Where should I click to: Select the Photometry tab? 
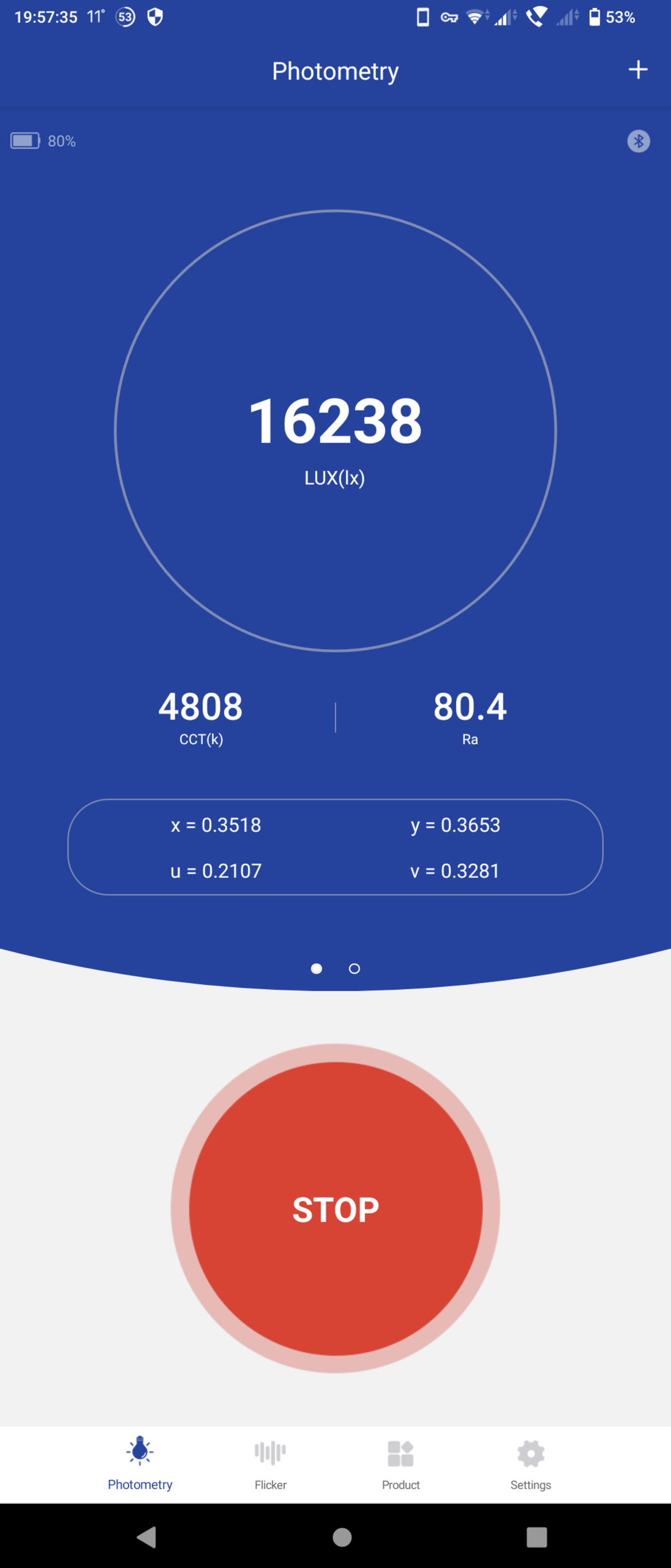coord(140,1464)
